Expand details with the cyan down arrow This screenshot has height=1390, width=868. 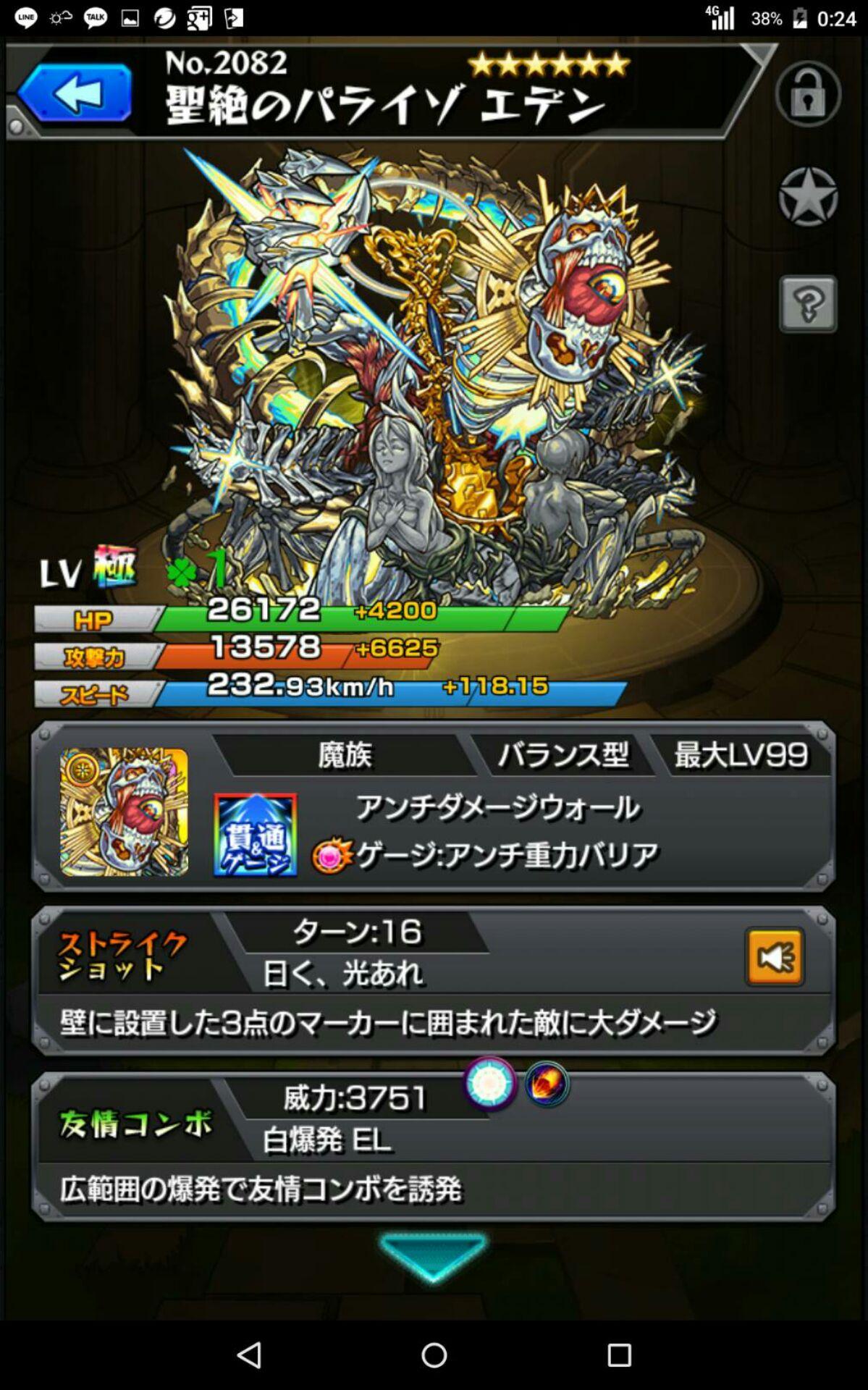433,1257
